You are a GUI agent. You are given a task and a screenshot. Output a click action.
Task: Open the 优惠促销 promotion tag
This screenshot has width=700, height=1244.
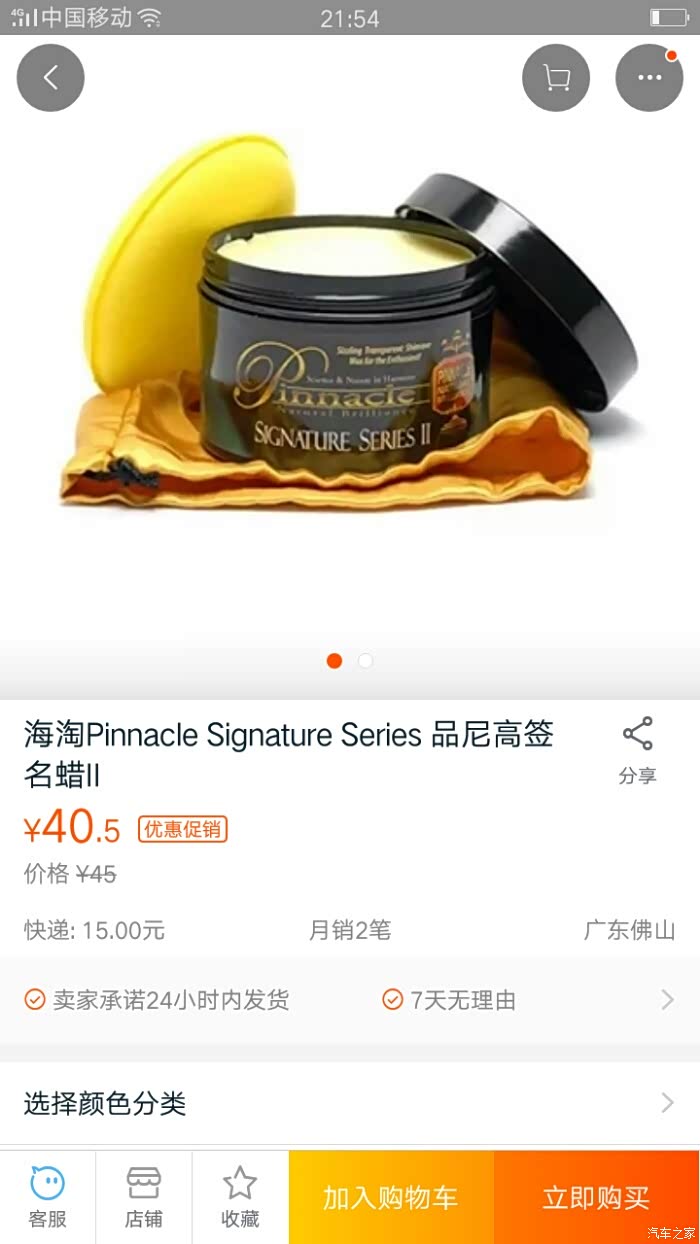[x=183, y=829]
